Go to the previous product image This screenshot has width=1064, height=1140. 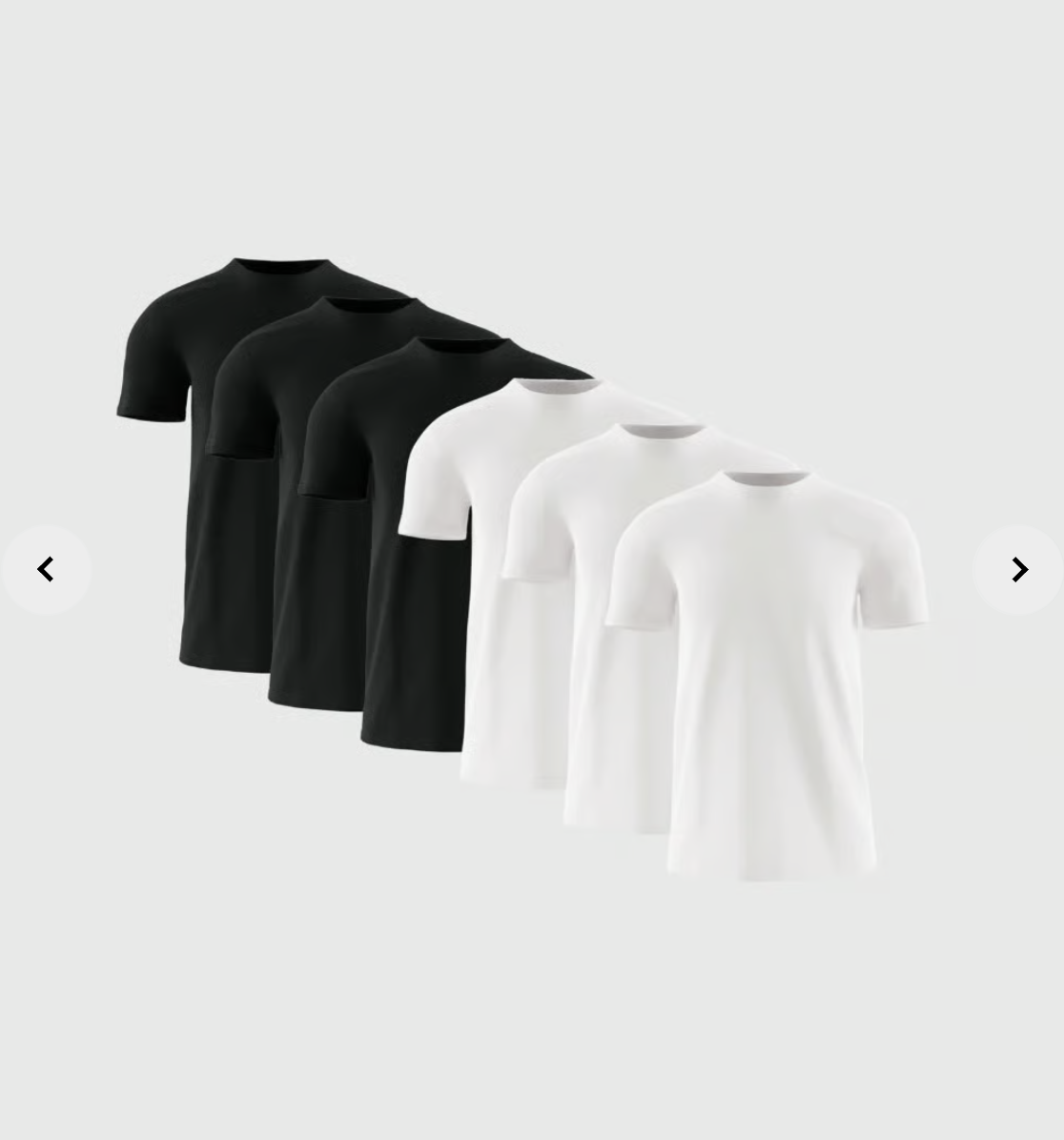45,570
